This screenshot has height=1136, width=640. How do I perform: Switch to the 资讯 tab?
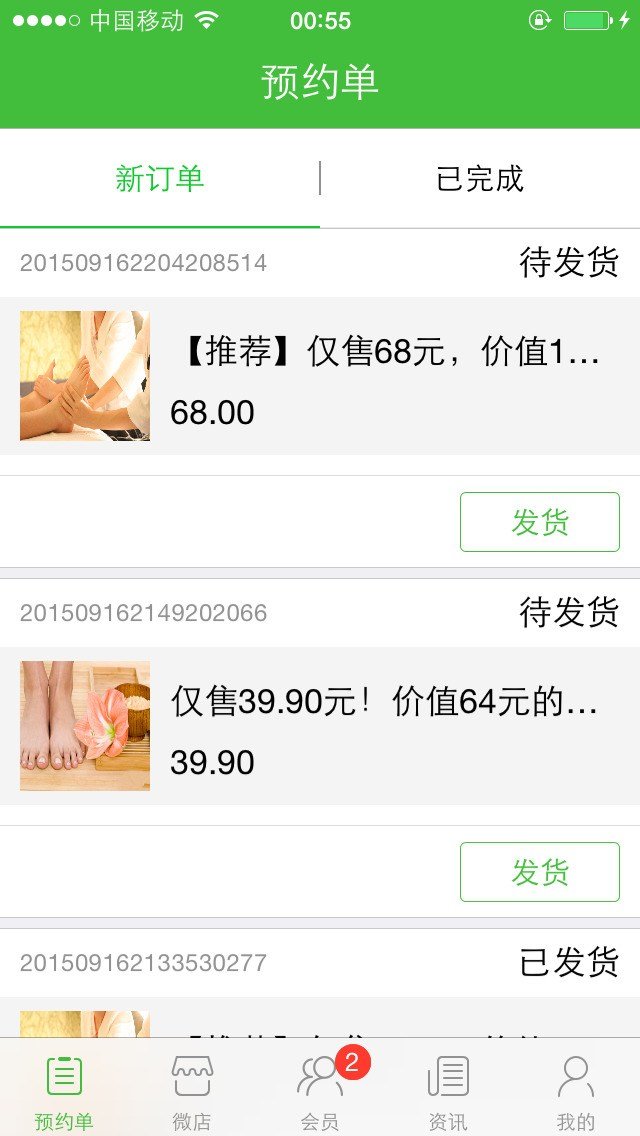pyautogui.click(x=448, y=1090)
